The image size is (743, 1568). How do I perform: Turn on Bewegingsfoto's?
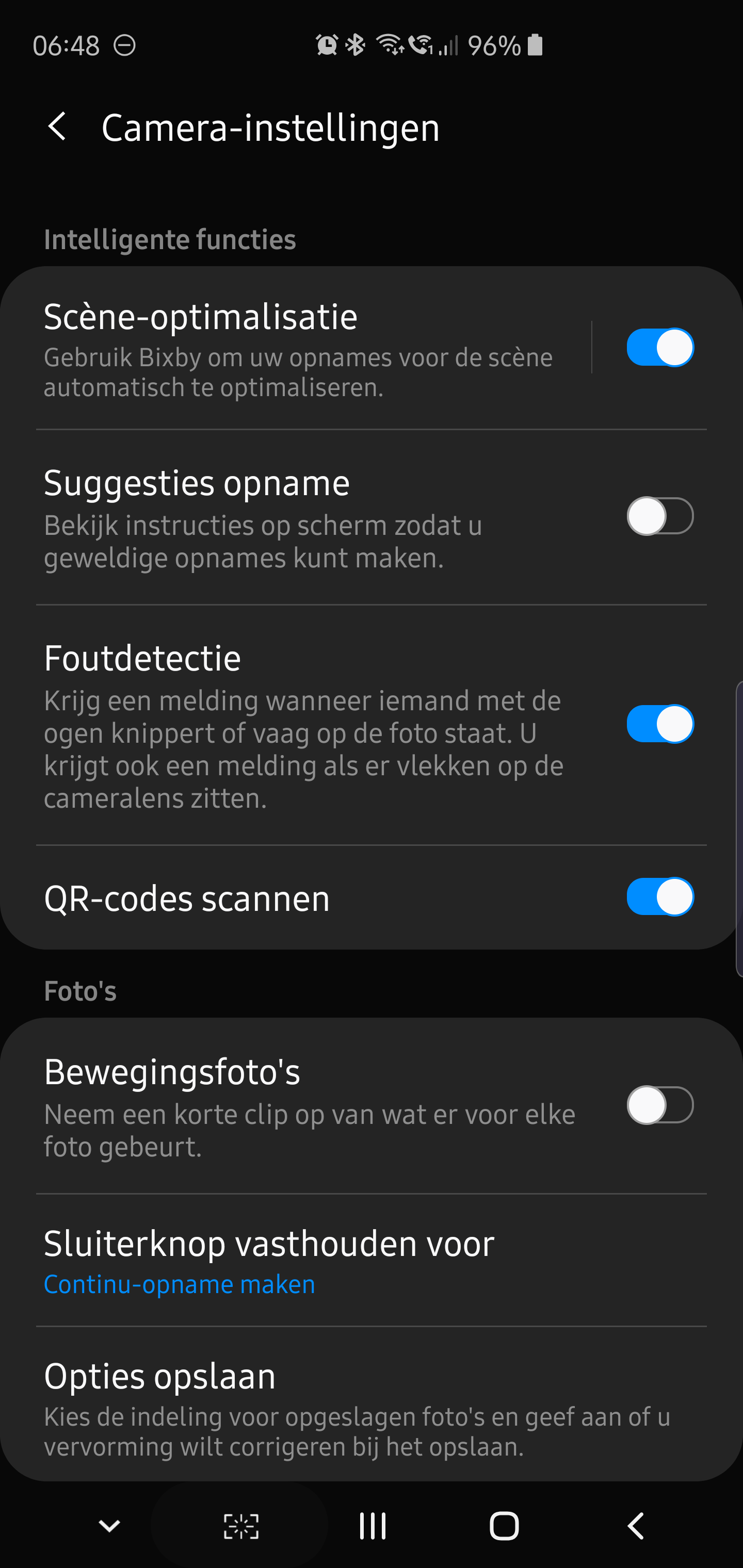tap(660, 1105)
